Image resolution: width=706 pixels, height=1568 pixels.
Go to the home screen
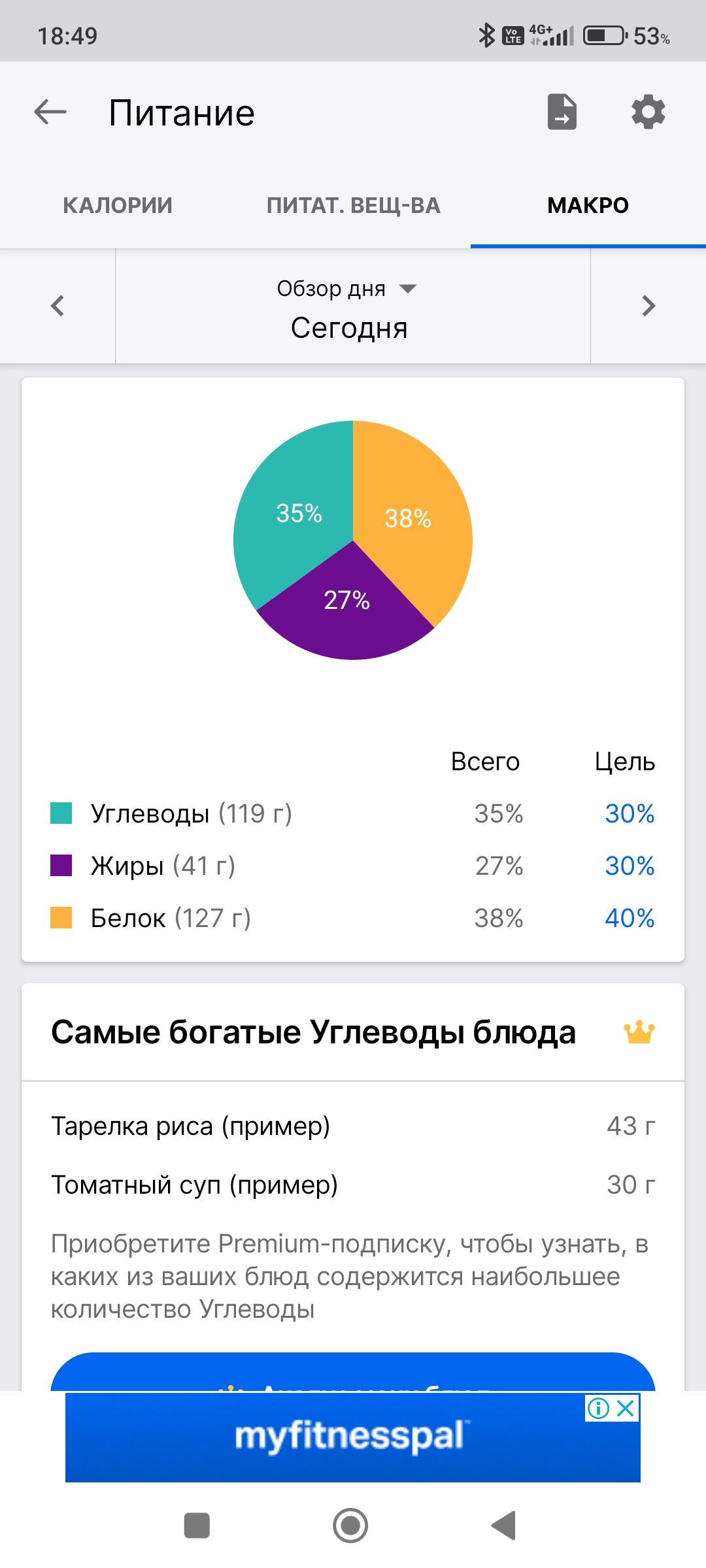(x=350, y=1526)
